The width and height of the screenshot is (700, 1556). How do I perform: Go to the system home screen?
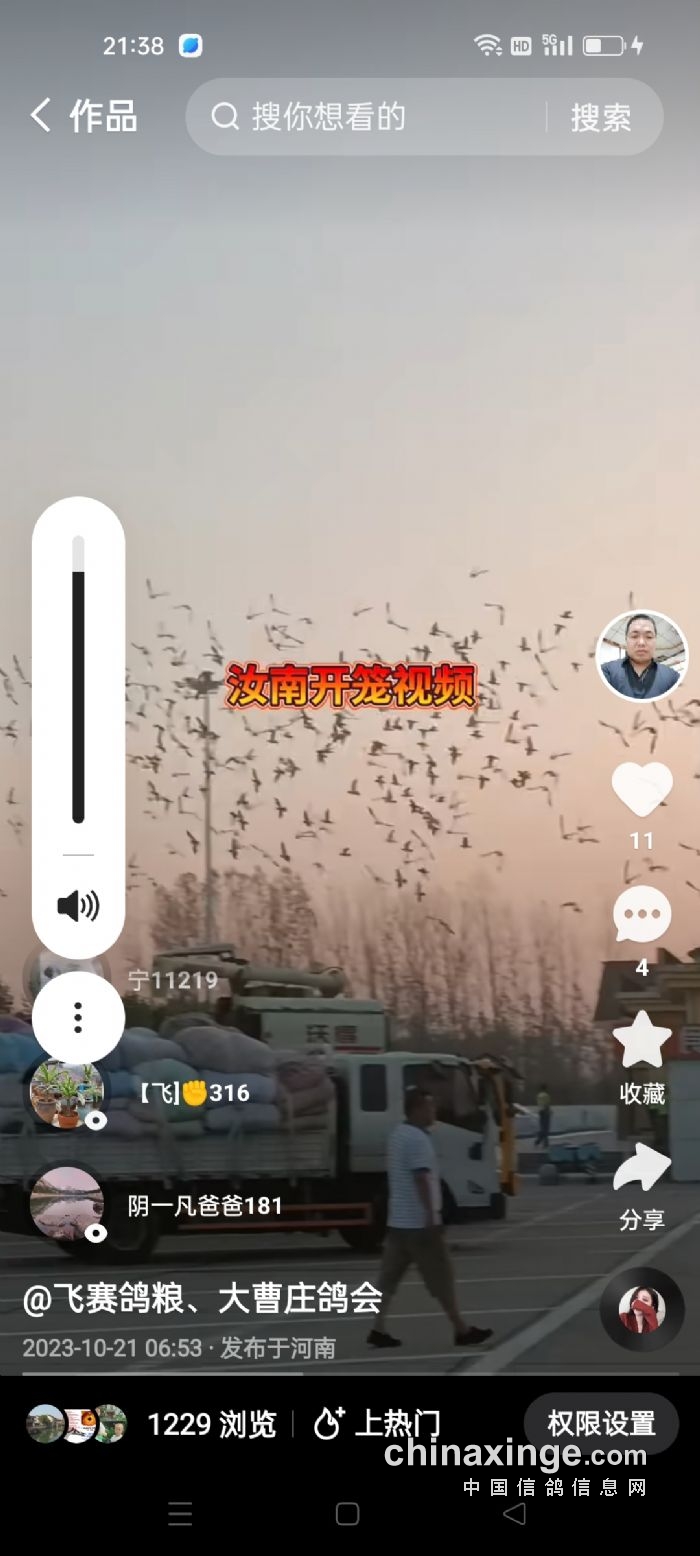coord(347,1514)
